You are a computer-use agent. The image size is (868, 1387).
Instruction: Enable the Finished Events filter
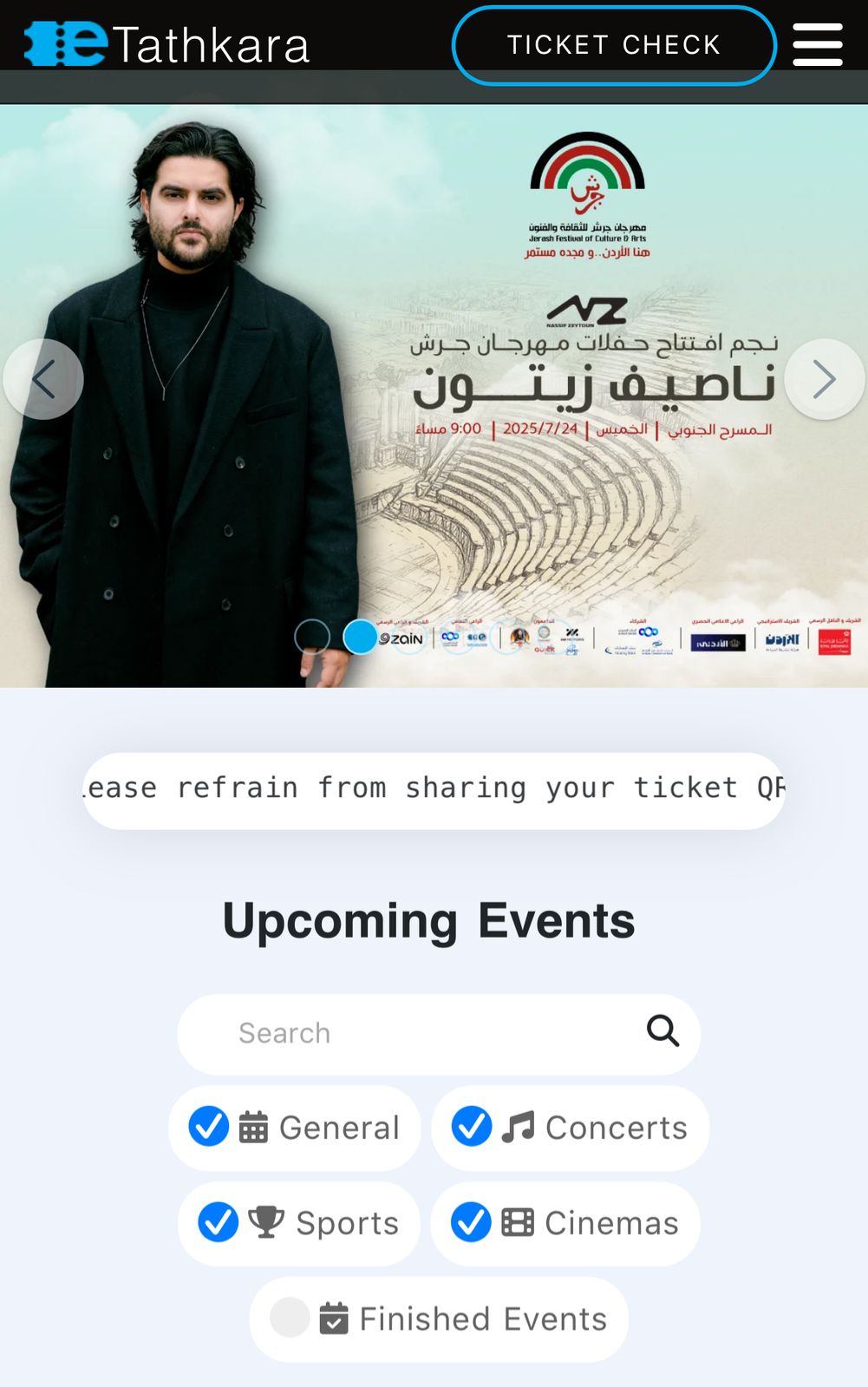tap(290, 1318)
